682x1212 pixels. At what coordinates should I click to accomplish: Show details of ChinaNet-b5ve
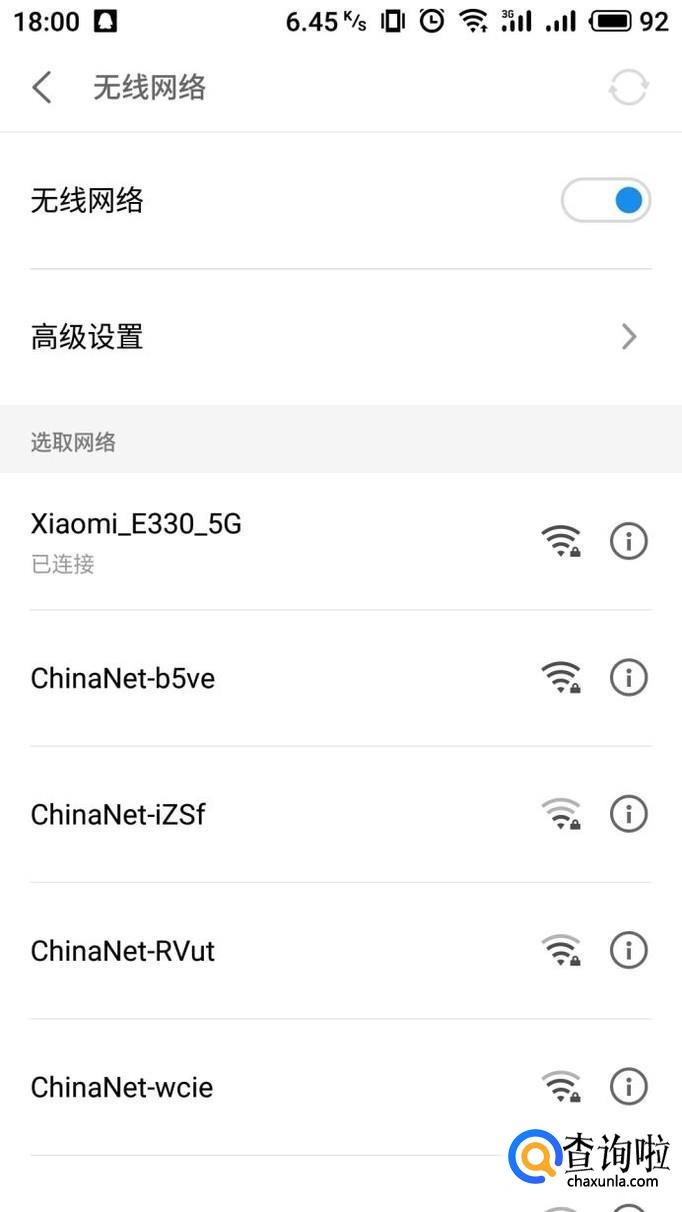pyautogui.click(x=629, y=678)
